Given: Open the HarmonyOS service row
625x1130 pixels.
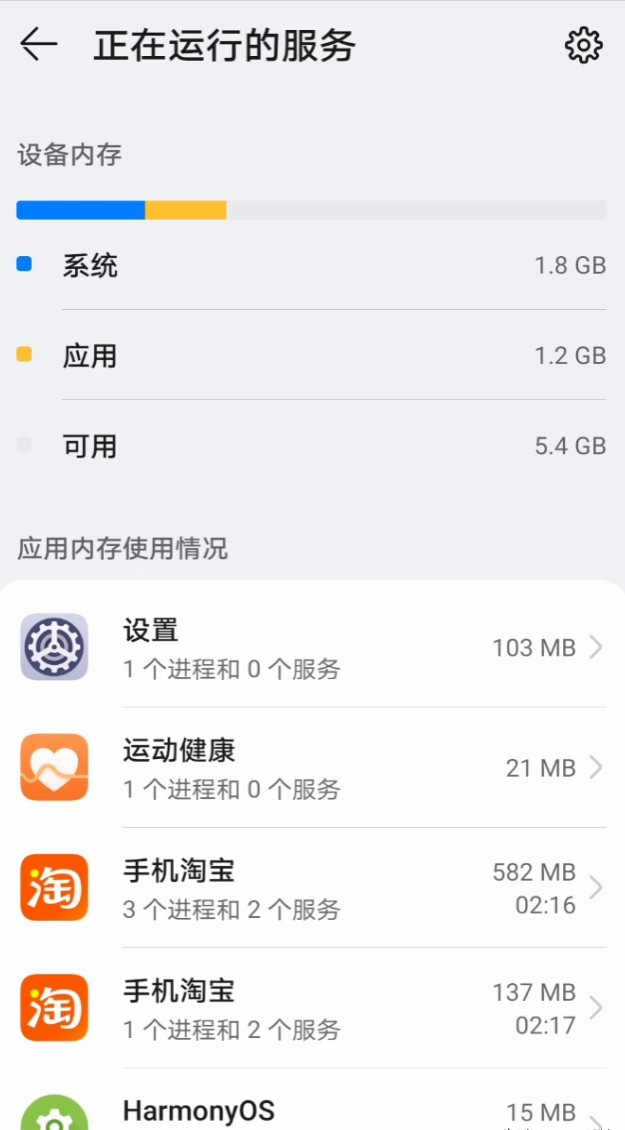Looking at the screenshot, I should (x=312, y=1100).
